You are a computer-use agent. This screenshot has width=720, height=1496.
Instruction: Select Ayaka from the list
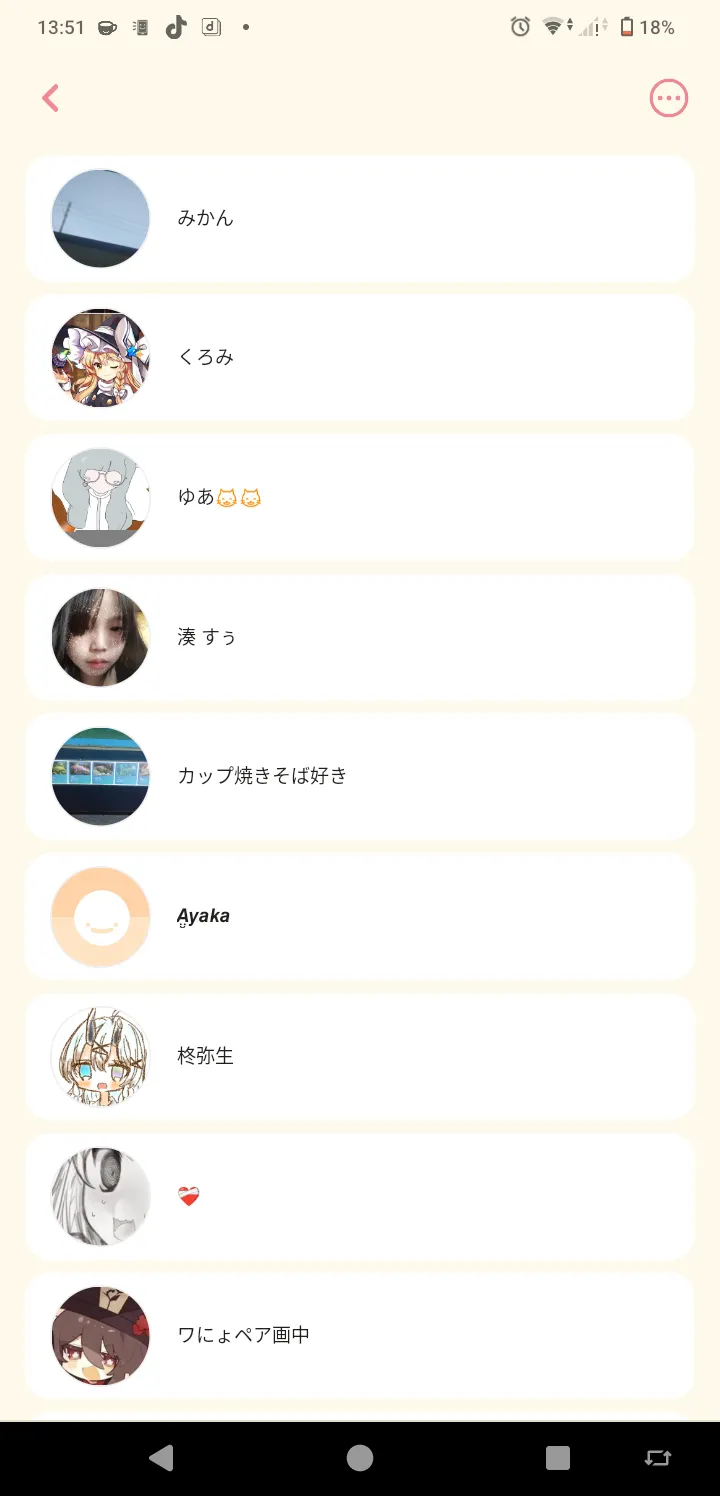360,916
